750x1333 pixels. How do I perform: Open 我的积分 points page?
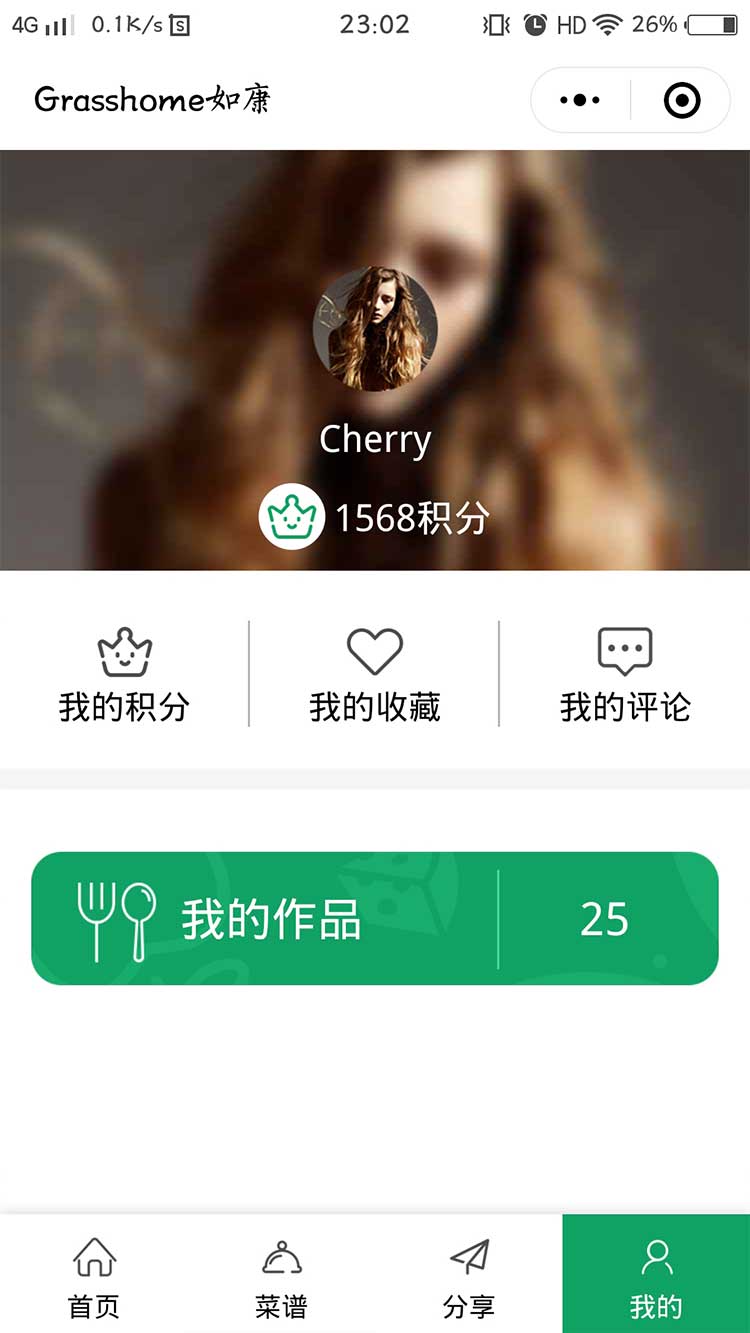(x=124, y=674)
